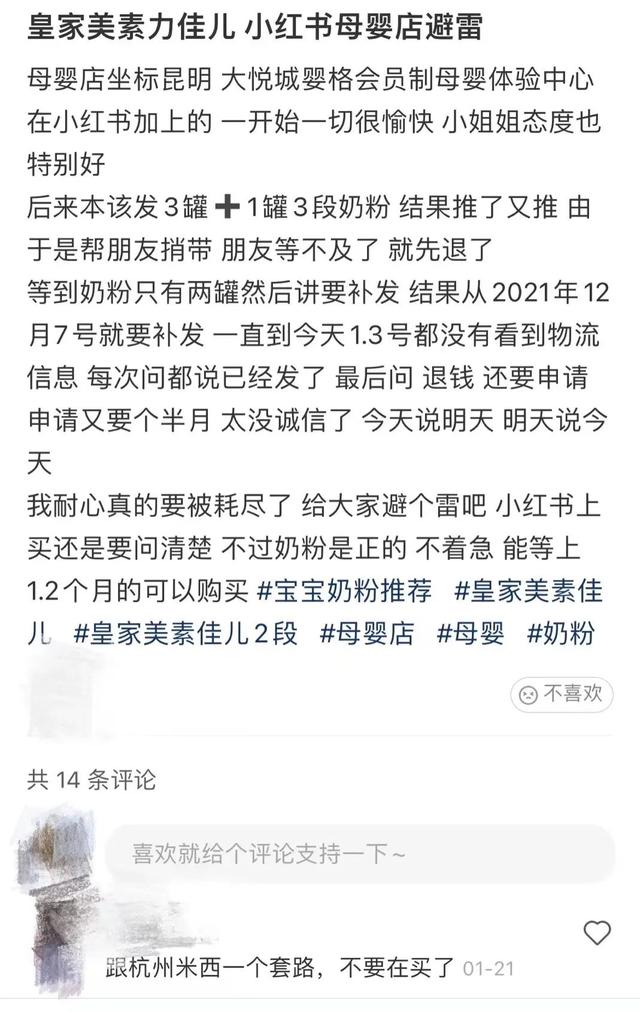Like the comment about 杭州米西
640x1012 pixels.
tap(597, 933)
